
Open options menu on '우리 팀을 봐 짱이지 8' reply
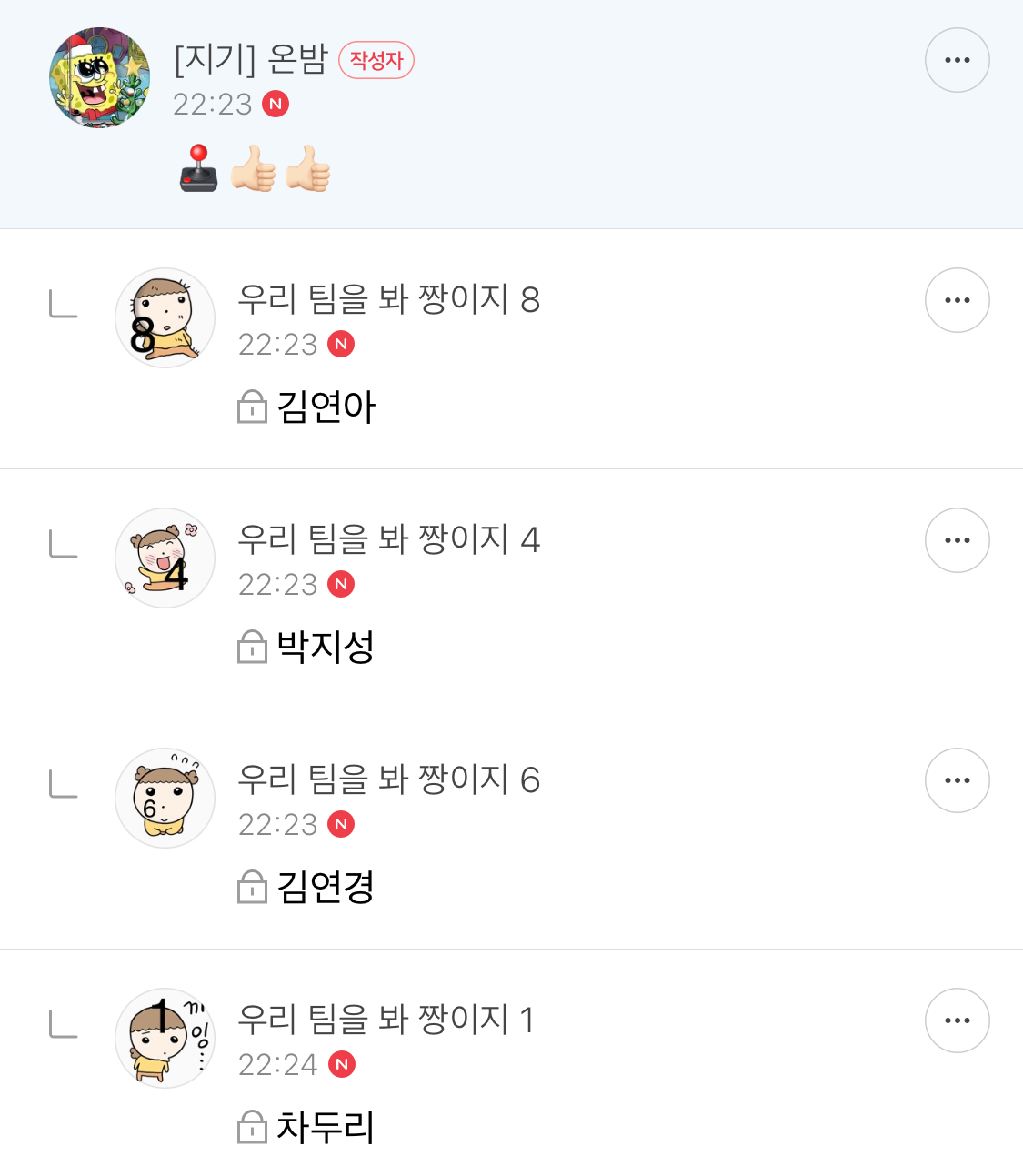tap(957, 299)
